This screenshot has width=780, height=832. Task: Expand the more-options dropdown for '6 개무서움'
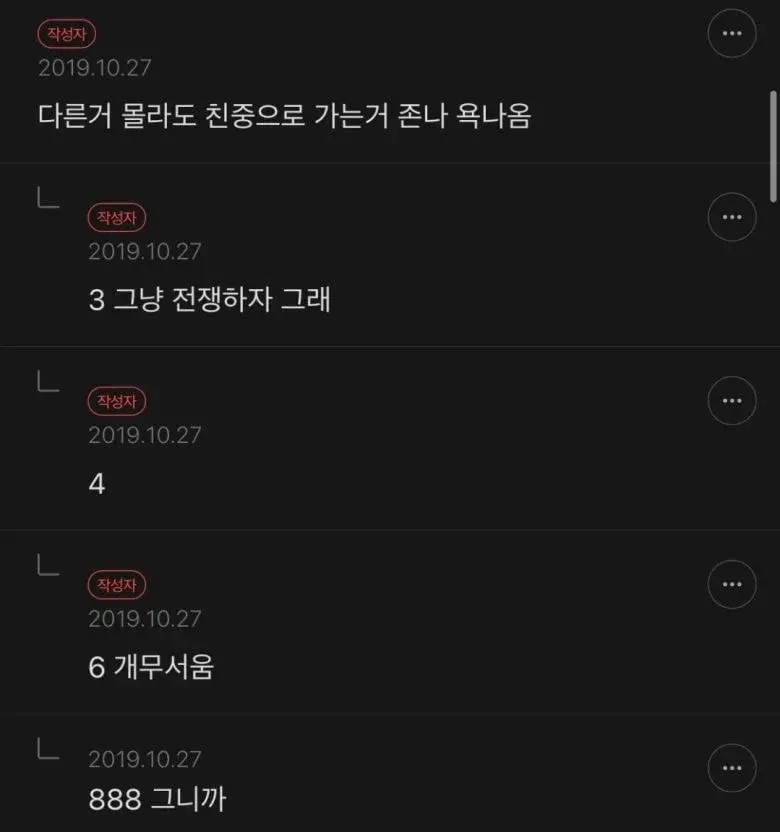coord(731,584)
